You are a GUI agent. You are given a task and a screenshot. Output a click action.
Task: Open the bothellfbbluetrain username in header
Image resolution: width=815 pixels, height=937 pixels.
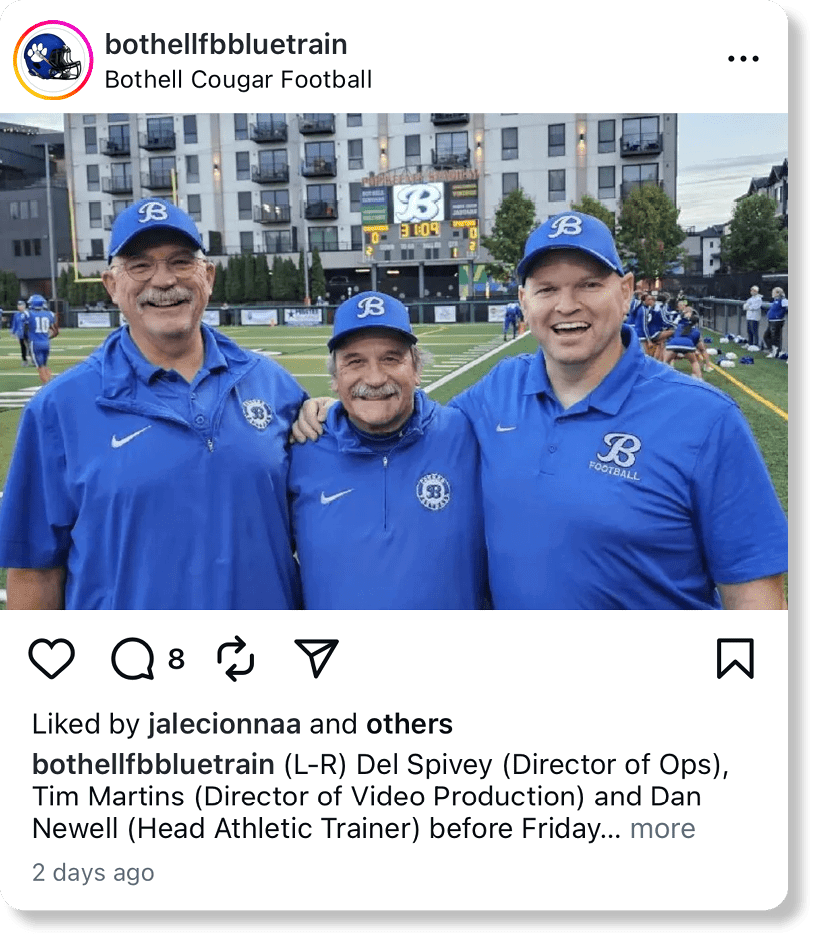(226, 44)
